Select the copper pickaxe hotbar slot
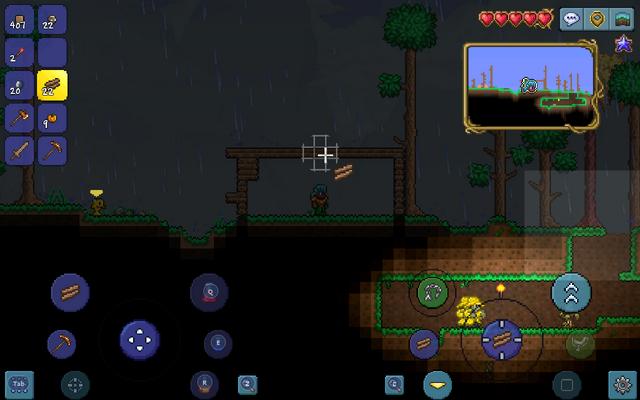 coord(52,151)
